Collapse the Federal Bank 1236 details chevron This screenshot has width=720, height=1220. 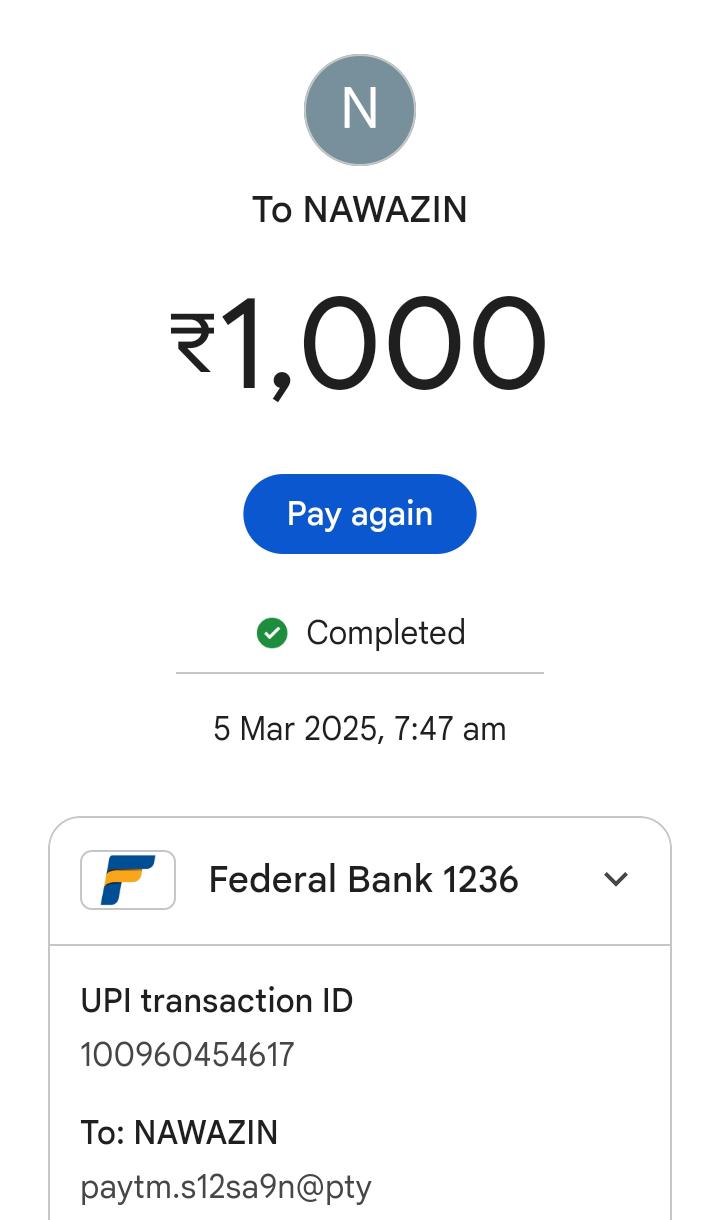(616, 879)
